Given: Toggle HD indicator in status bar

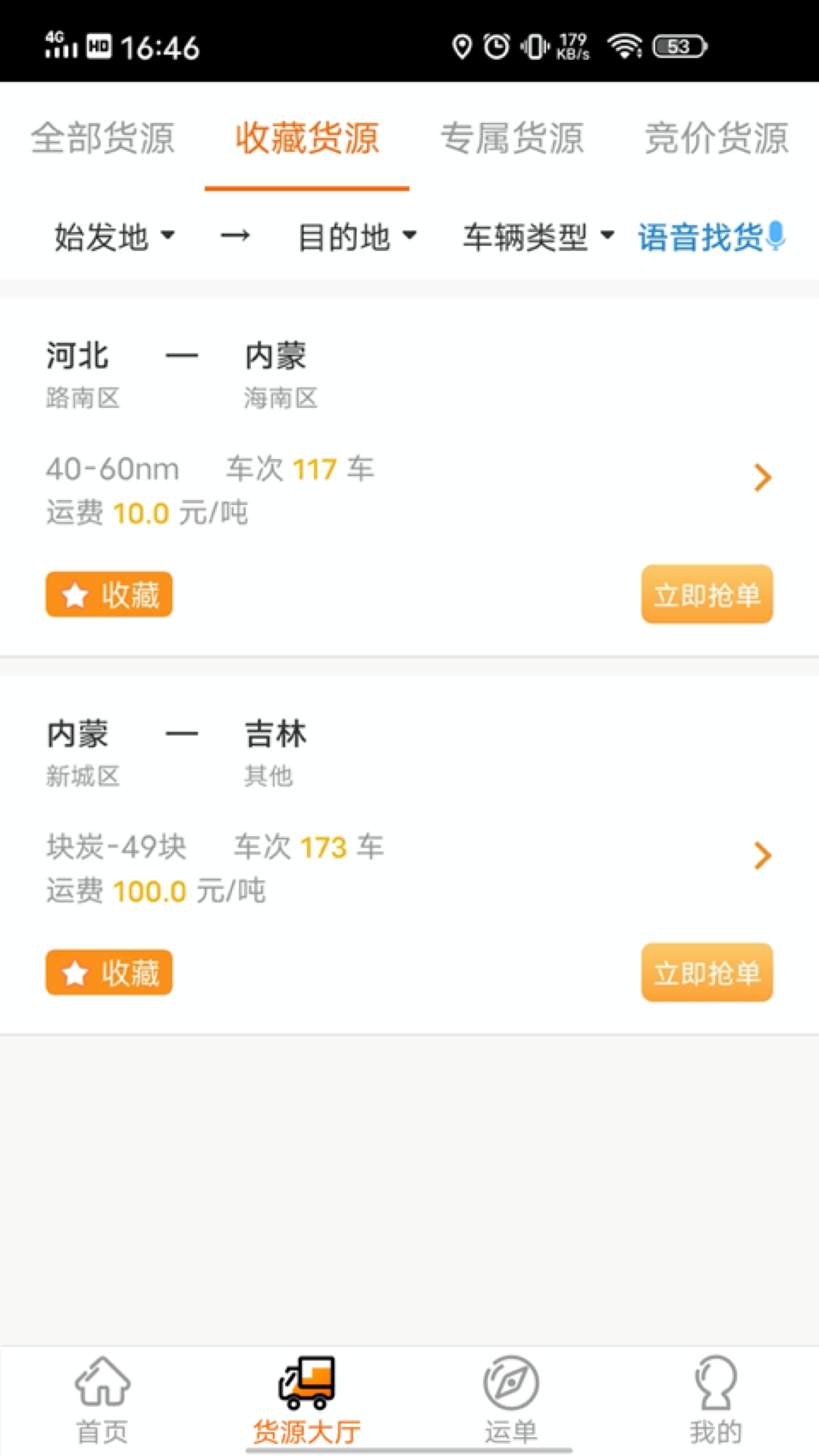Looking at the screenshot, I should point(98,47).
